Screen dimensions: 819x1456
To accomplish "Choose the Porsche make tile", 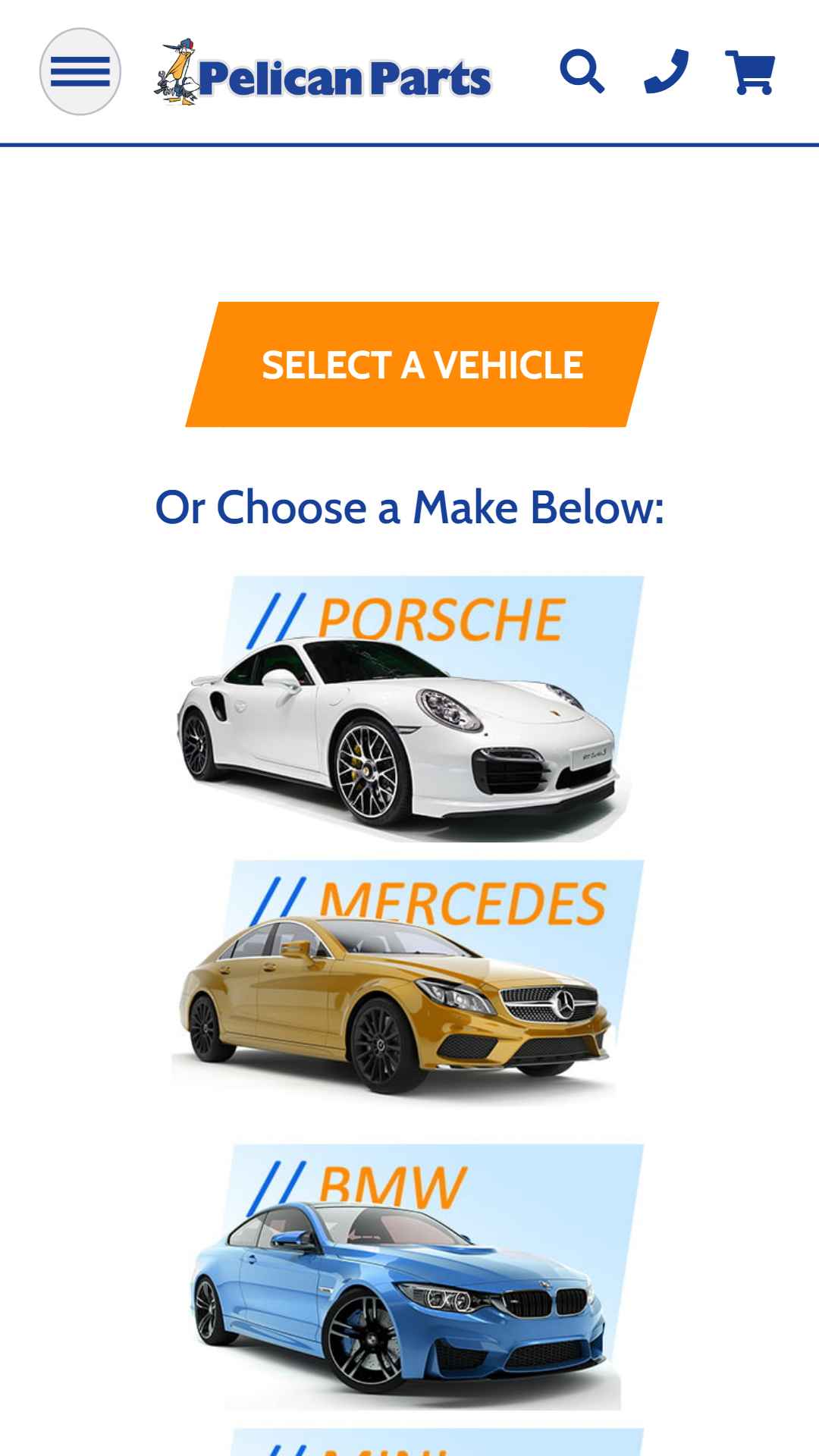I will 409,708.
